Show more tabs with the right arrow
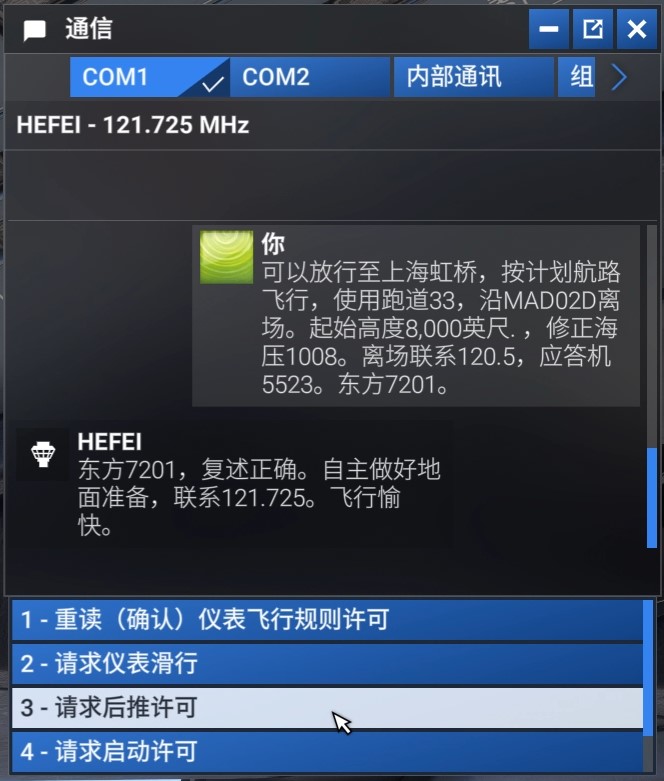 click(619, 78)
